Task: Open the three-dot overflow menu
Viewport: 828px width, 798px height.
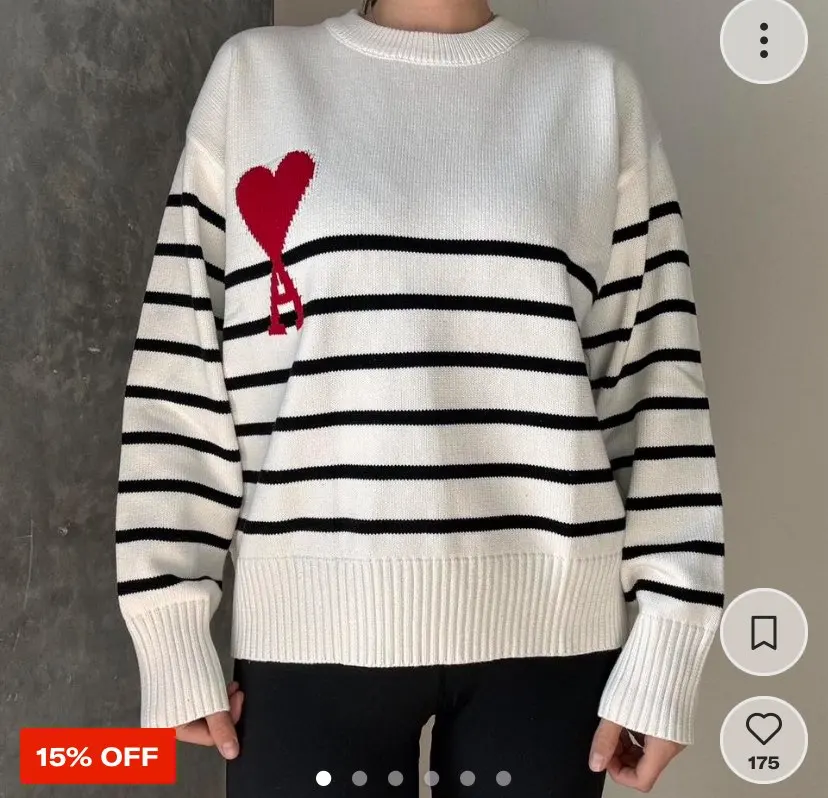Action: [763, 40]
